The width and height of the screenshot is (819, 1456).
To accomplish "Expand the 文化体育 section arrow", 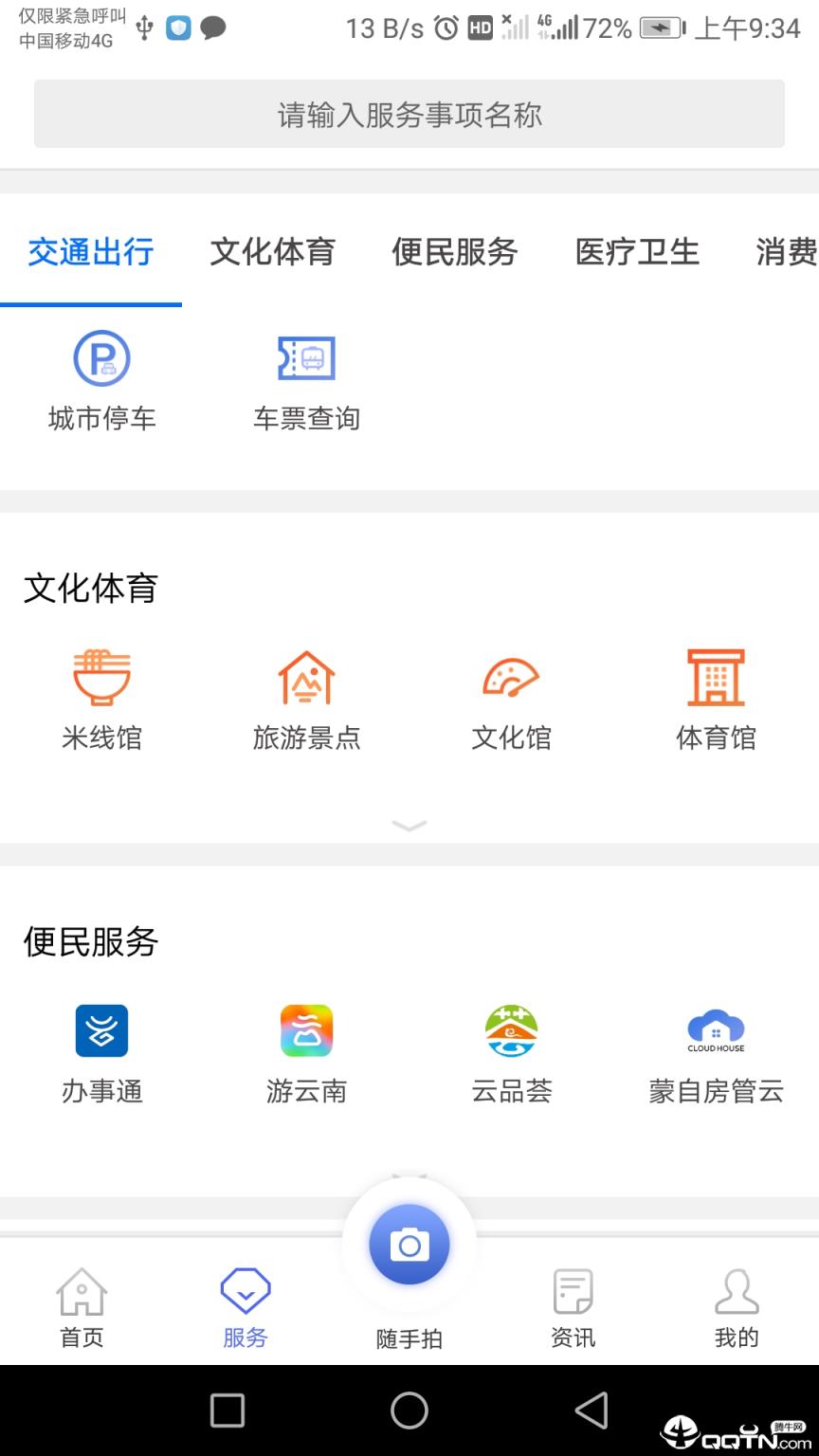I will [x=409, y=825].
